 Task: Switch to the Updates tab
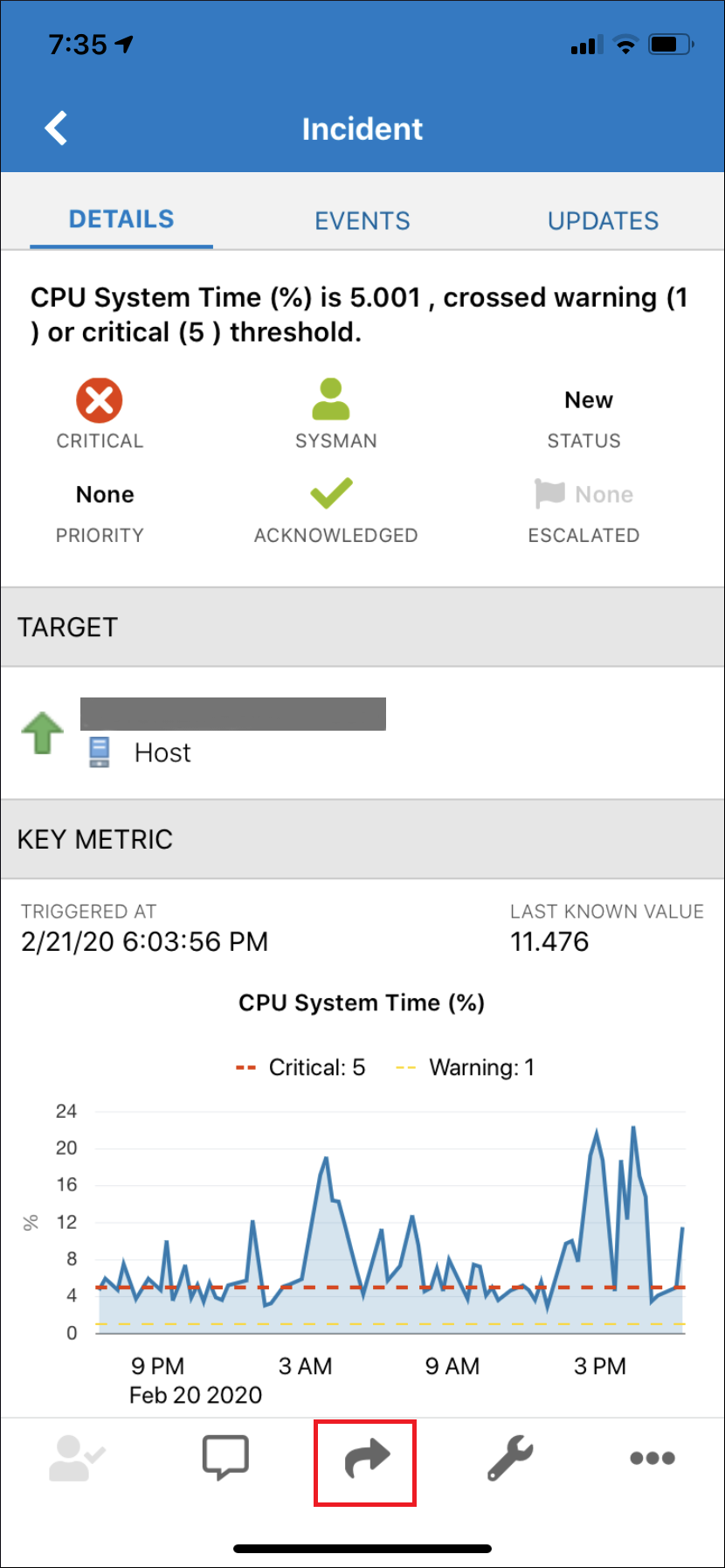coord(603,220)
